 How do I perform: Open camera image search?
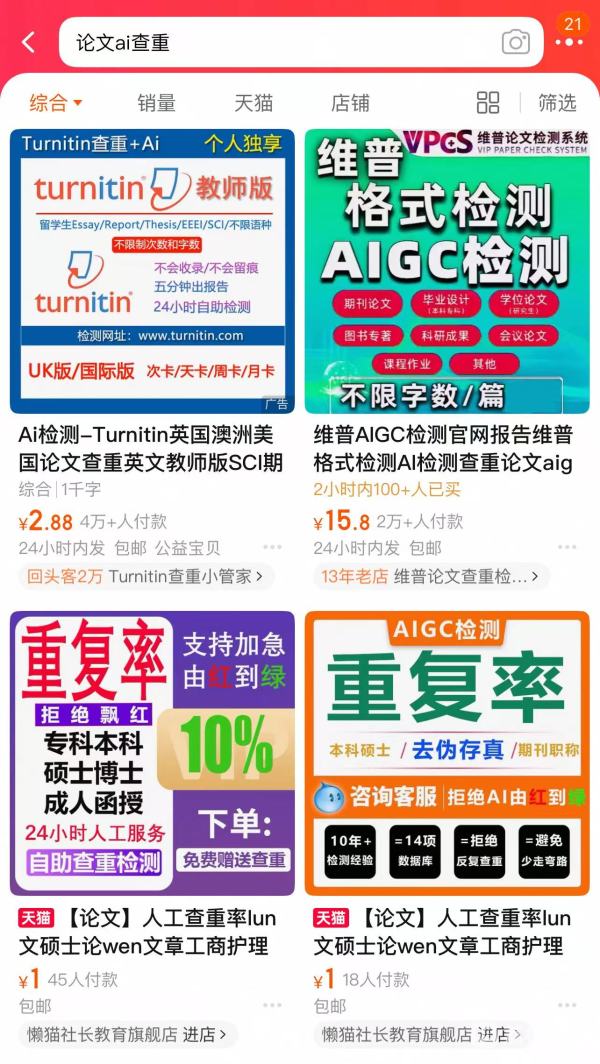[515, 42]
